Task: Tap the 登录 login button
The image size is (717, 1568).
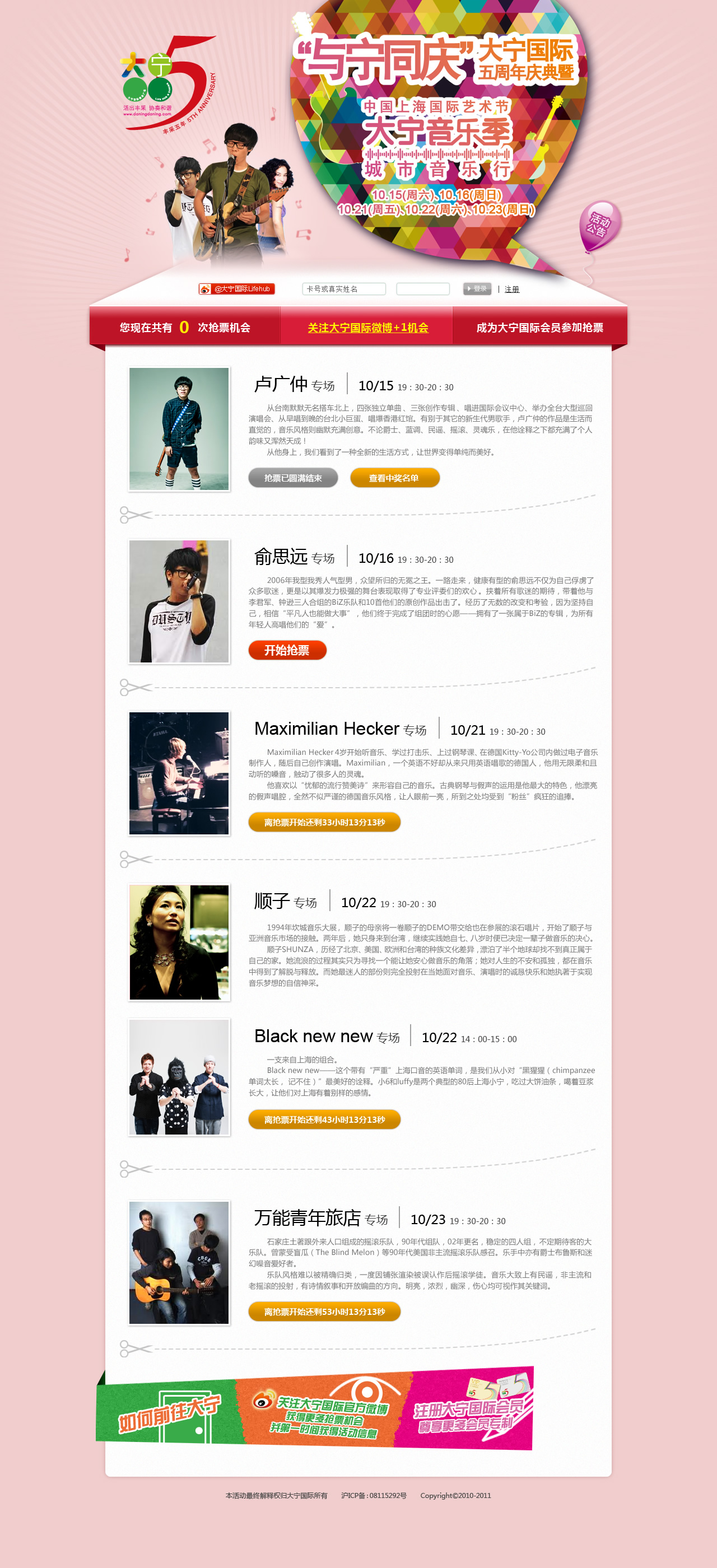Action: [477, 288]
